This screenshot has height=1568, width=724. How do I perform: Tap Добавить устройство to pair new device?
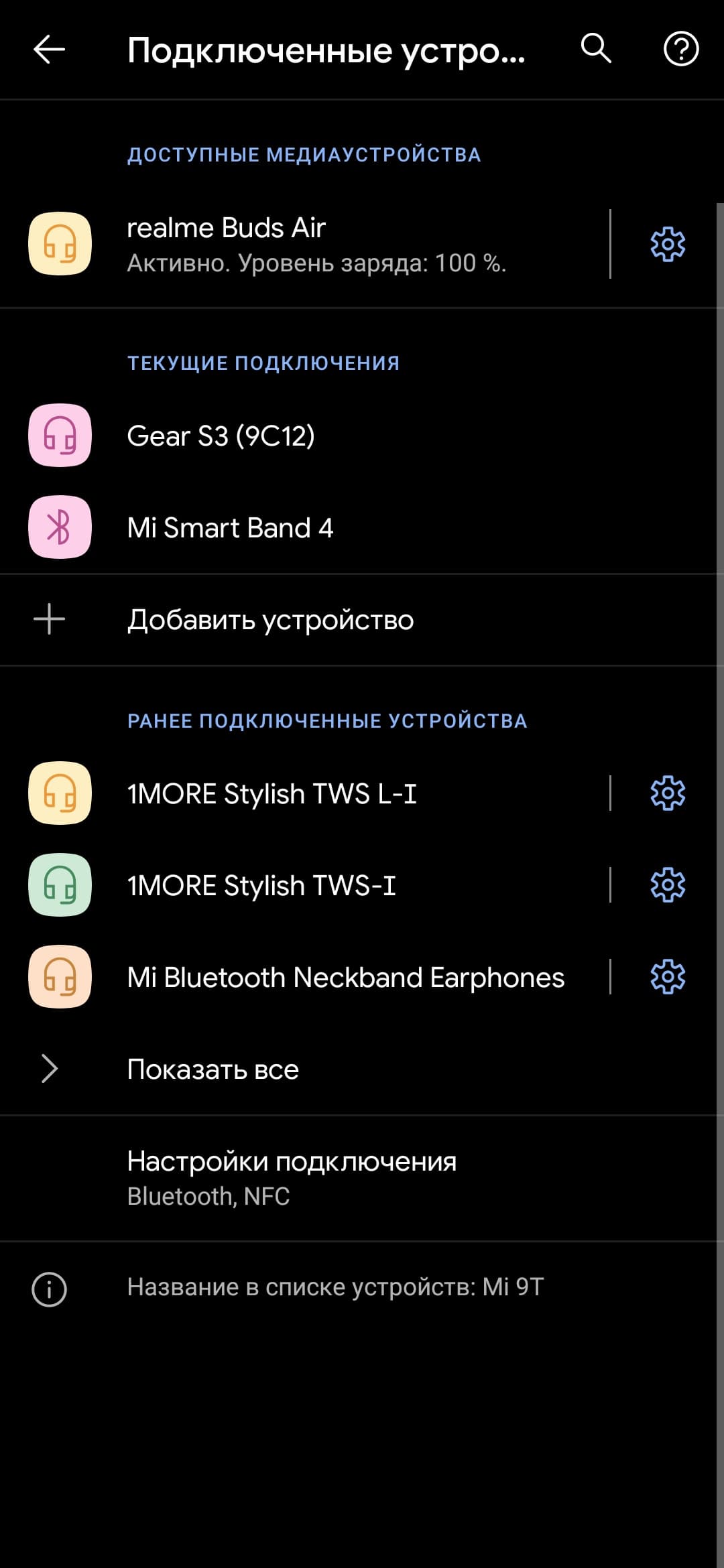tap(270, 620)
